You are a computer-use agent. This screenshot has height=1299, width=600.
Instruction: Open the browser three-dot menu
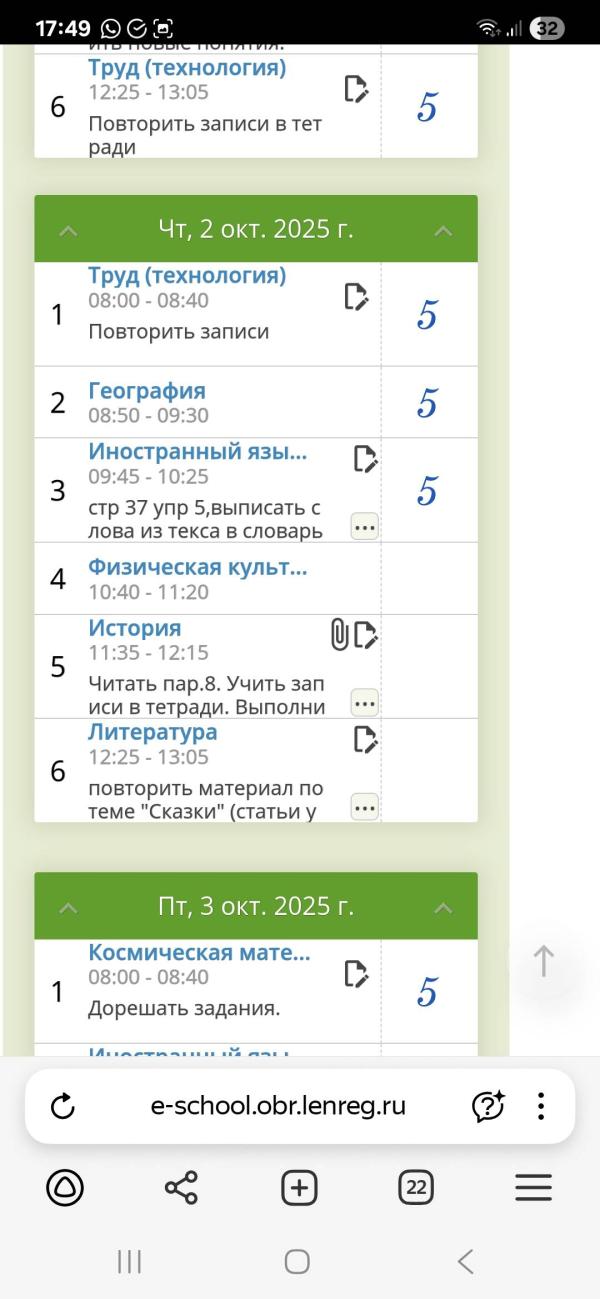[x=541, y=1106]
